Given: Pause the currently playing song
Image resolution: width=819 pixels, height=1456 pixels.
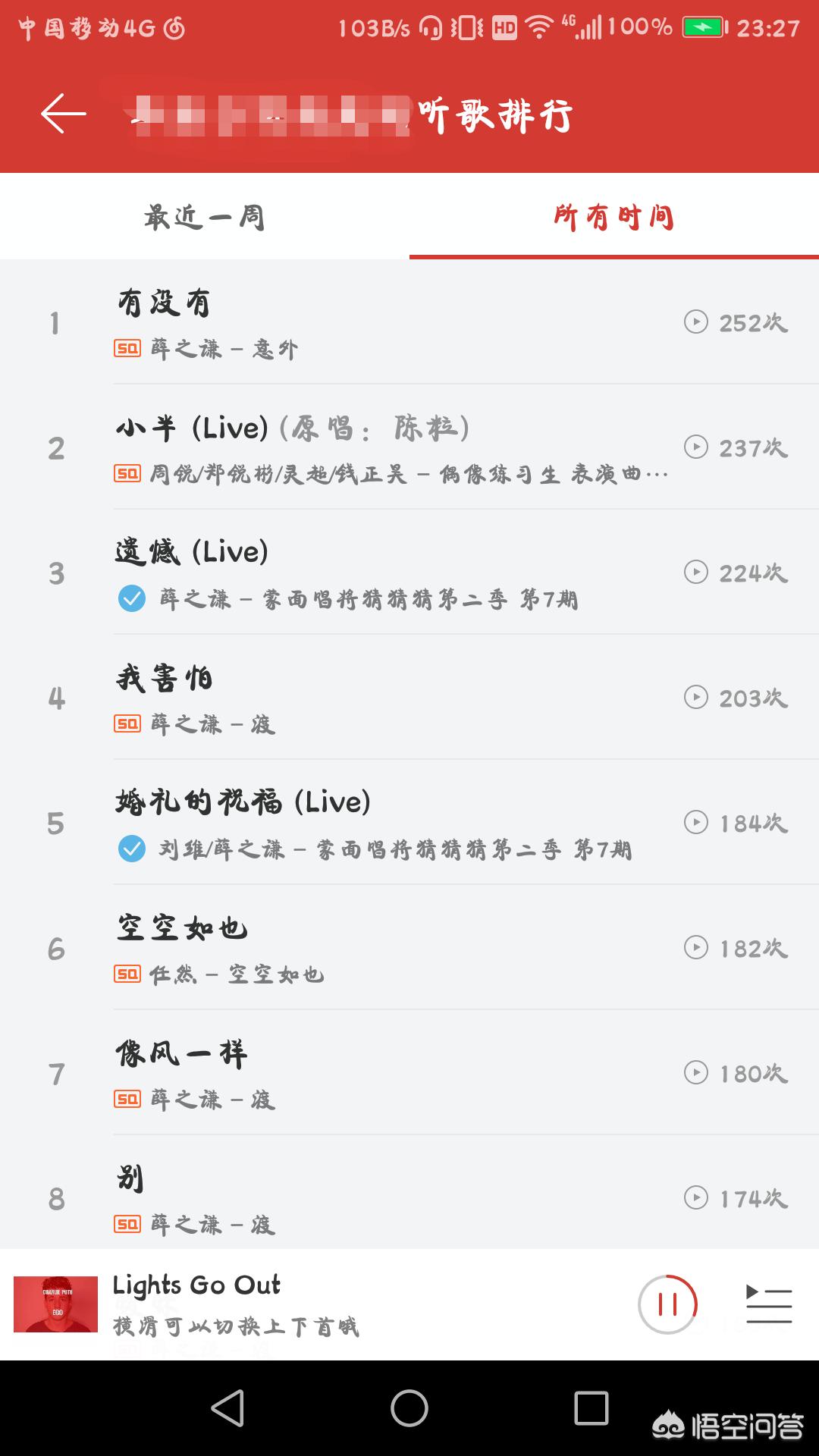Looking at the screenshot, I should [667, 1304].
